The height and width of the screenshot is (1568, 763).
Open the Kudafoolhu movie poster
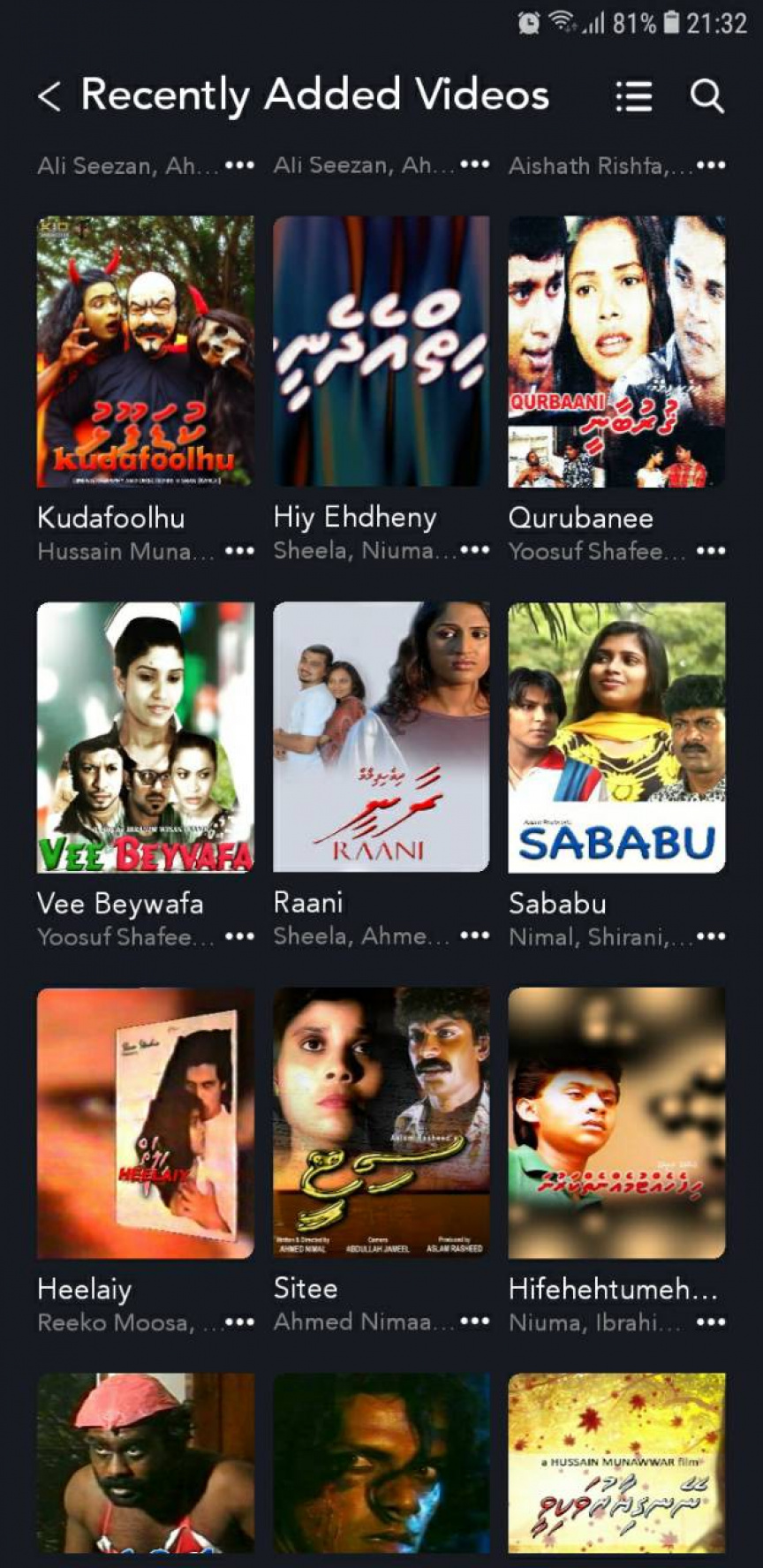145,351
